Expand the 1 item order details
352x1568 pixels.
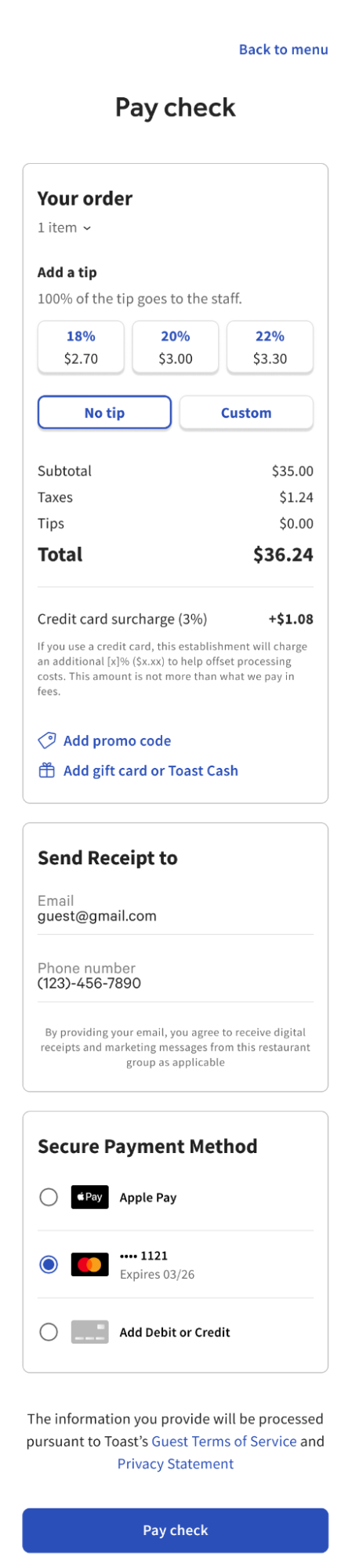point(64,227)
